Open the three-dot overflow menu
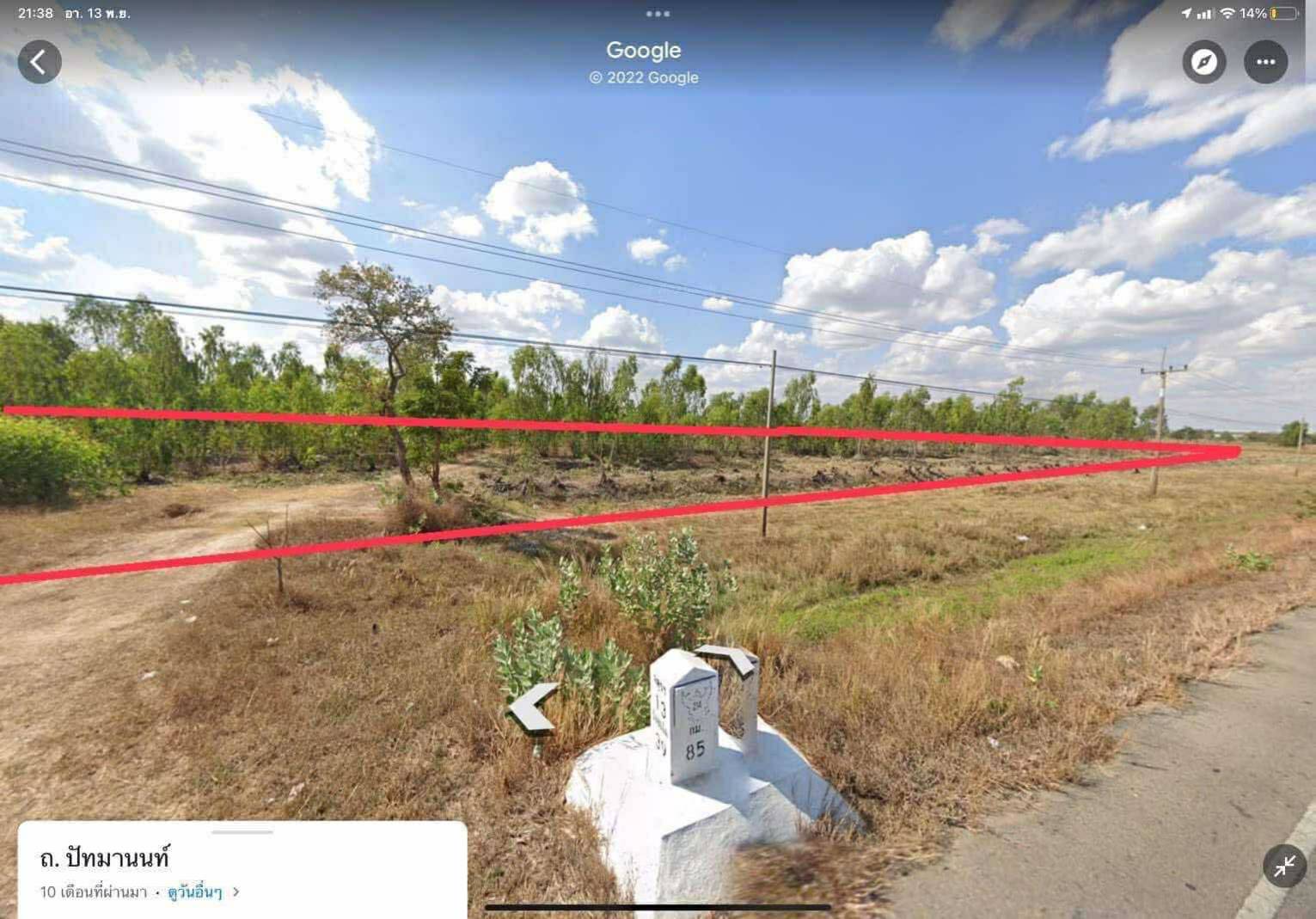Image resolution: width=1316 pixels, height=919 pixels. coord(1265,62)
